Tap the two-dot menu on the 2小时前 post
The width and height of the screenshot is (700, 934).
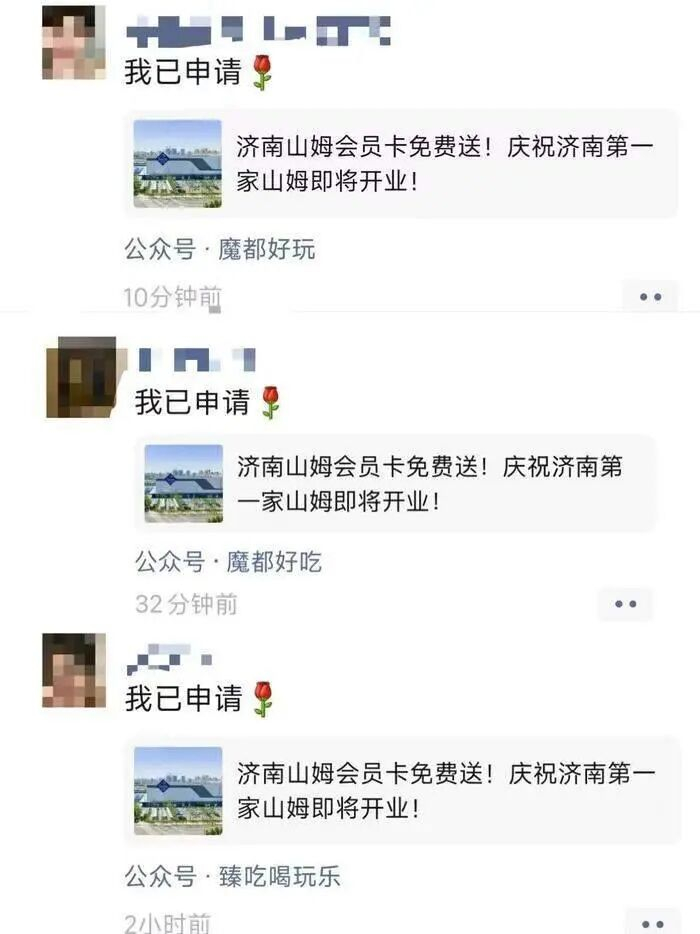[x=652, y=923]
